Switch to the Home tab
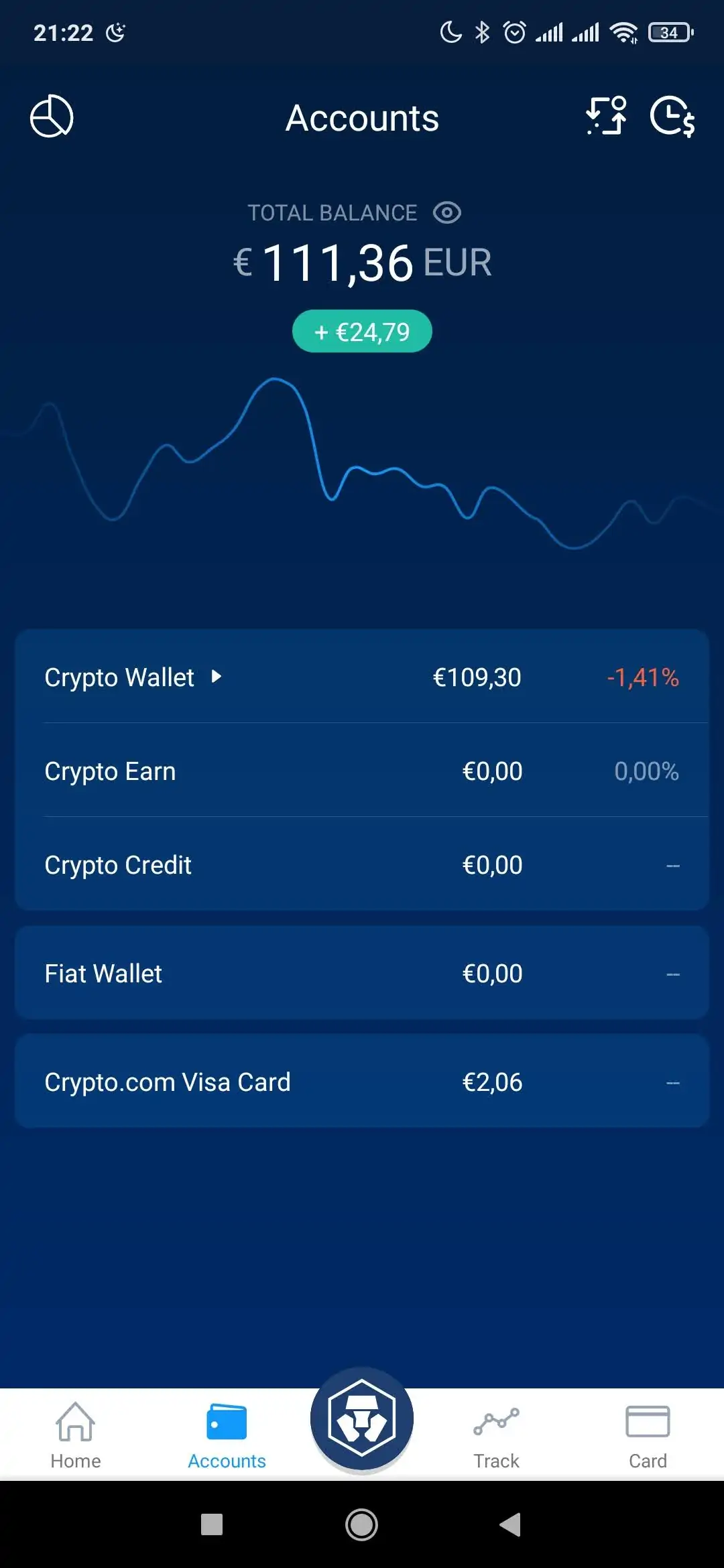The image size is (724, 1568). tap(76, 1435)
